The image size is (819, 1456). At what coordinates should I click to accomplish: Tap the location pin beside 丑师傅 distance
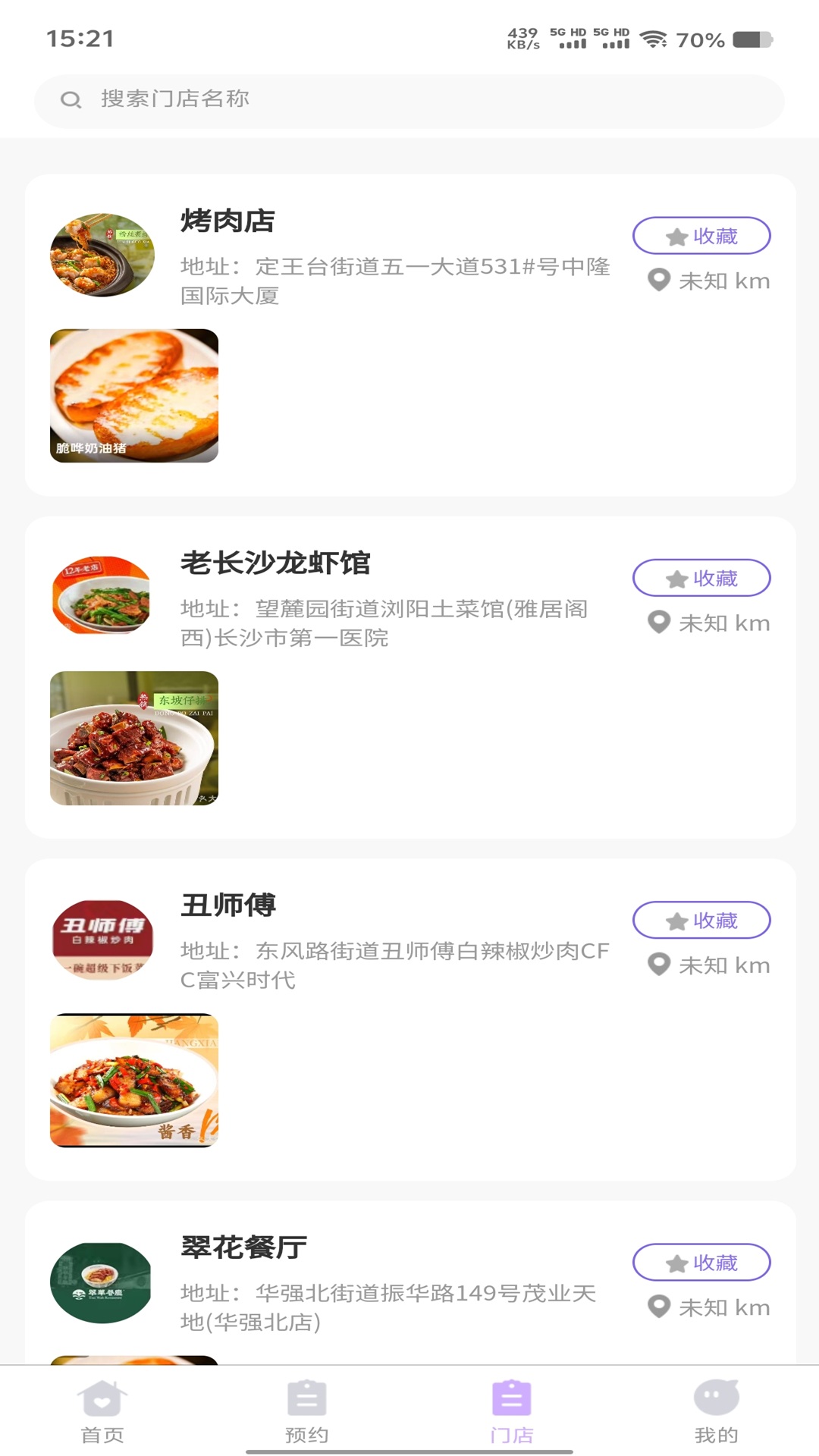658,965
